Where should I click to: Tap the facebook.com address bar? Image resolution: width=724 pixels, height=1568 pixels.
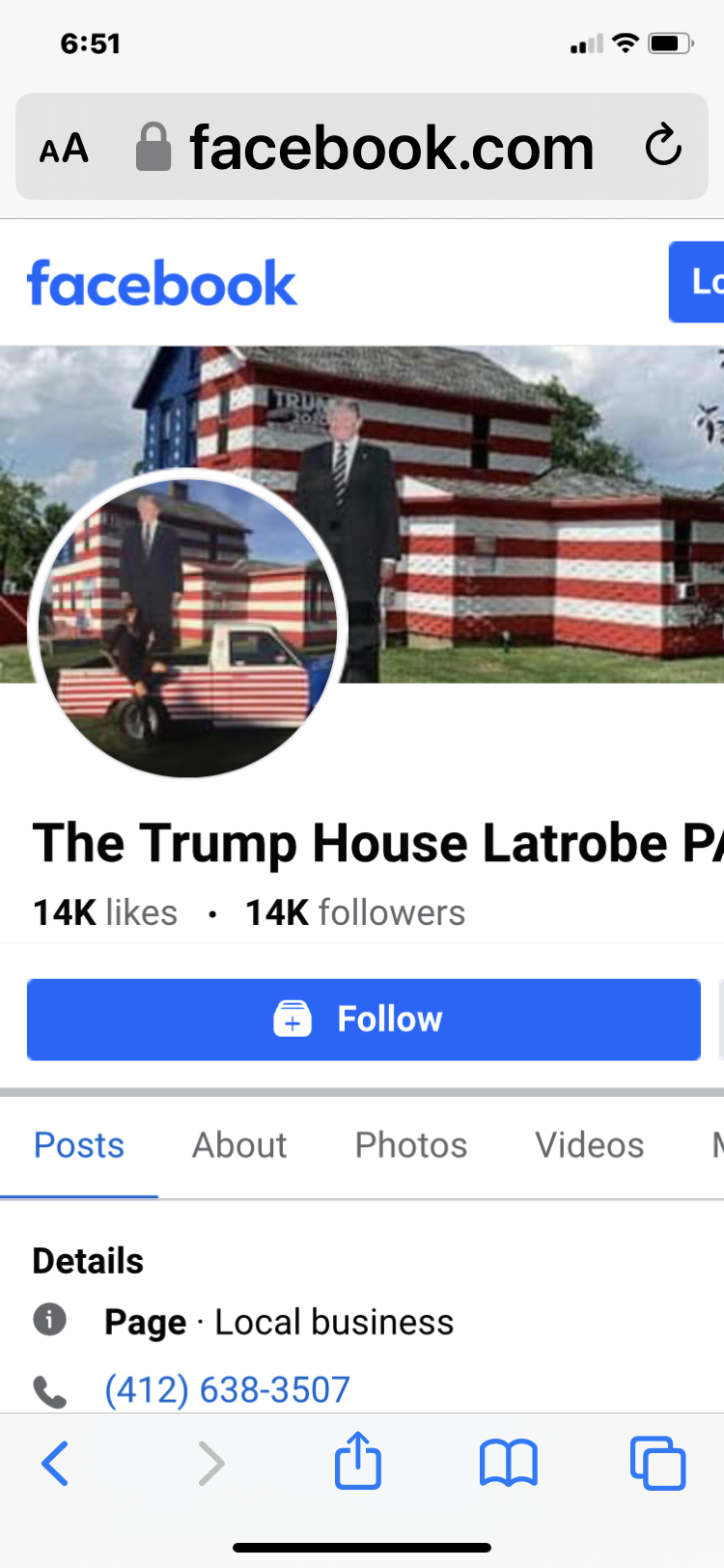coord(391,148)
